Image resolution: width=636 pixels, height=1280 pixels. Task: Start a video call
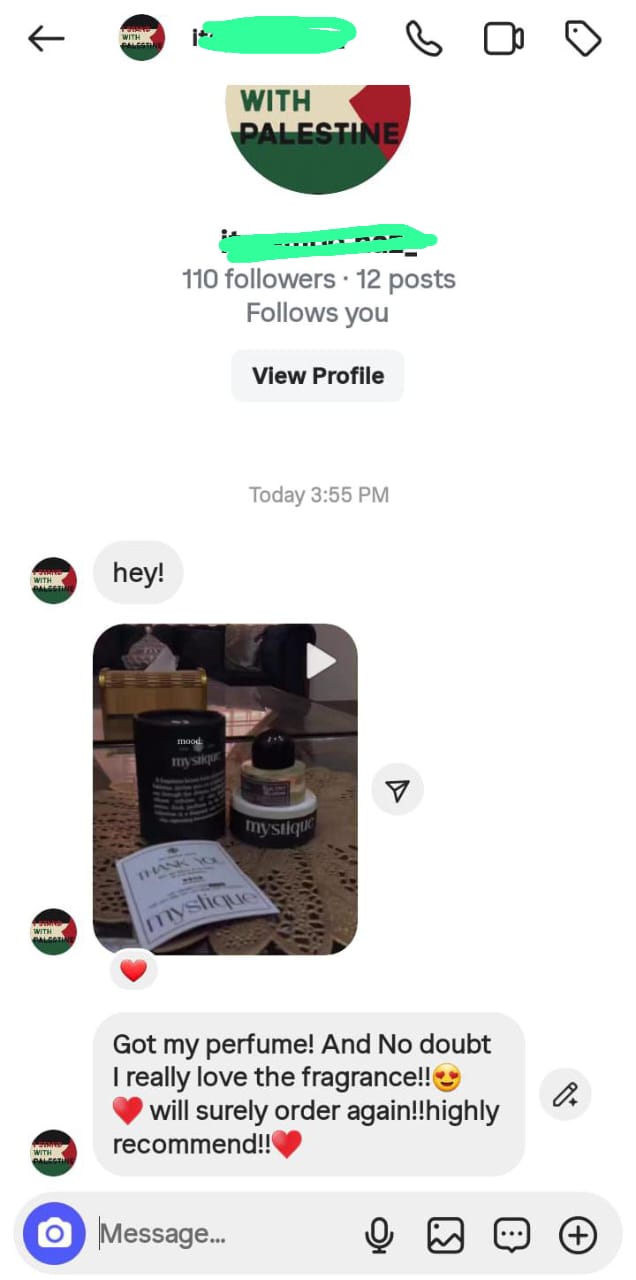click(503, 39)
